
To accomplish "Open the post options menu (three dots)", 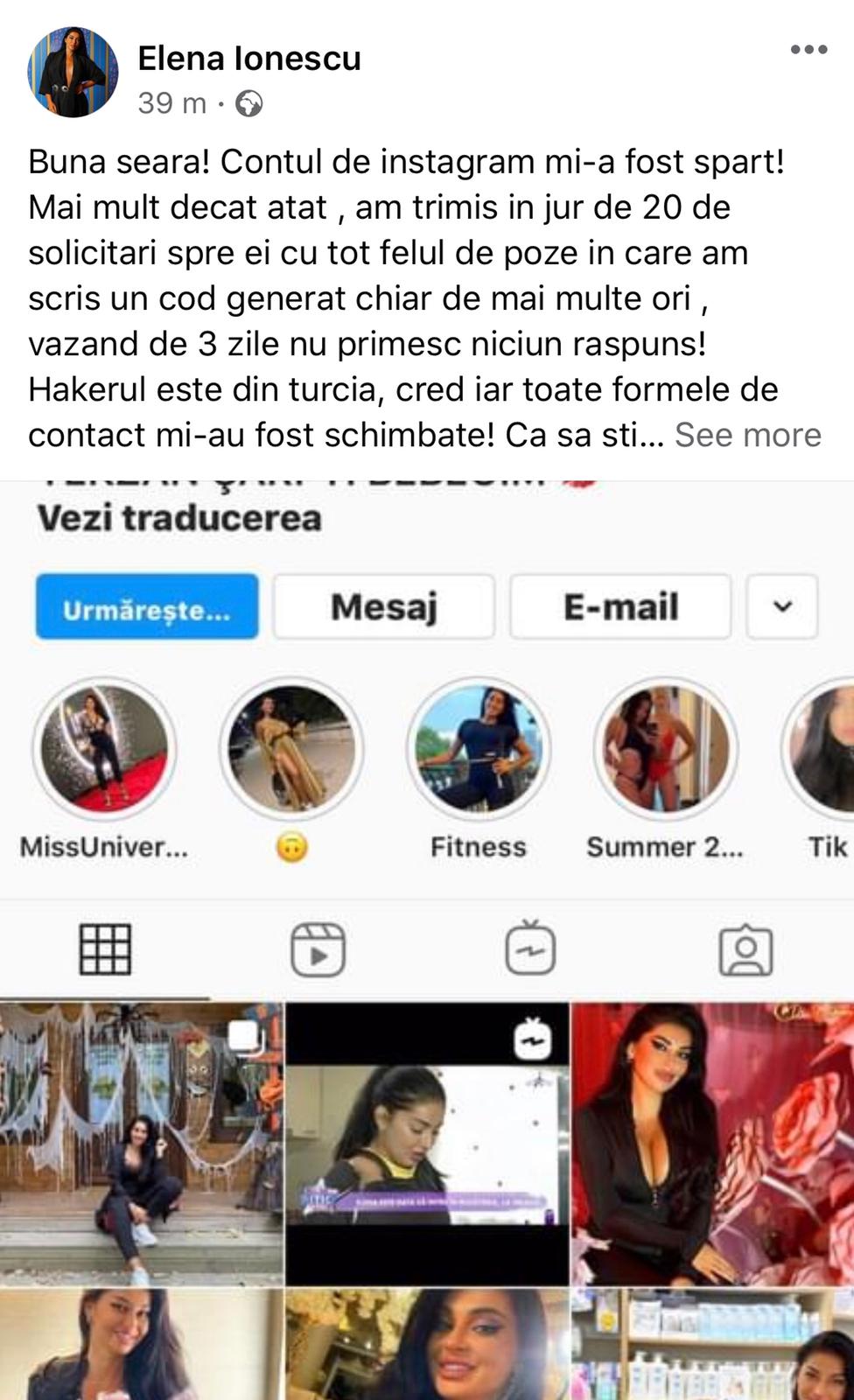I will tap(808, 51).
